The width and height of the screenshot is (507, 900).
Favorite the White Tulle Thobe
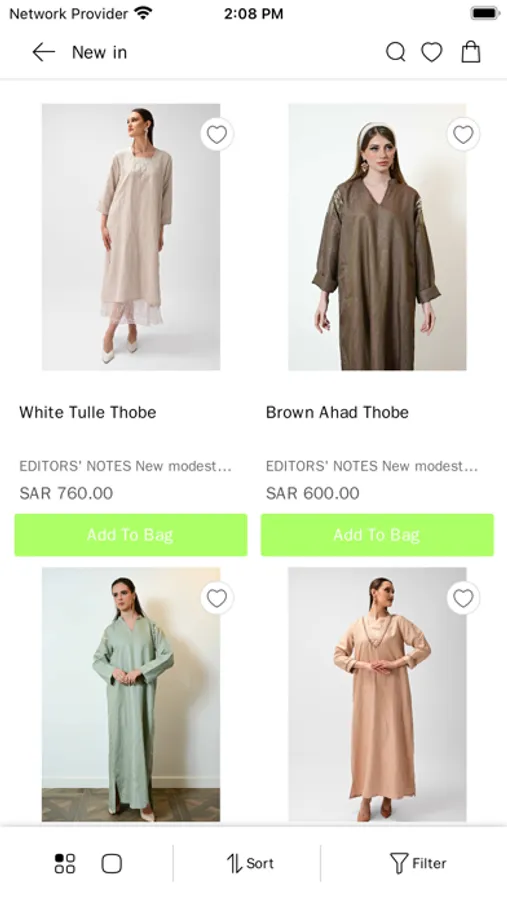click(216, 134)
